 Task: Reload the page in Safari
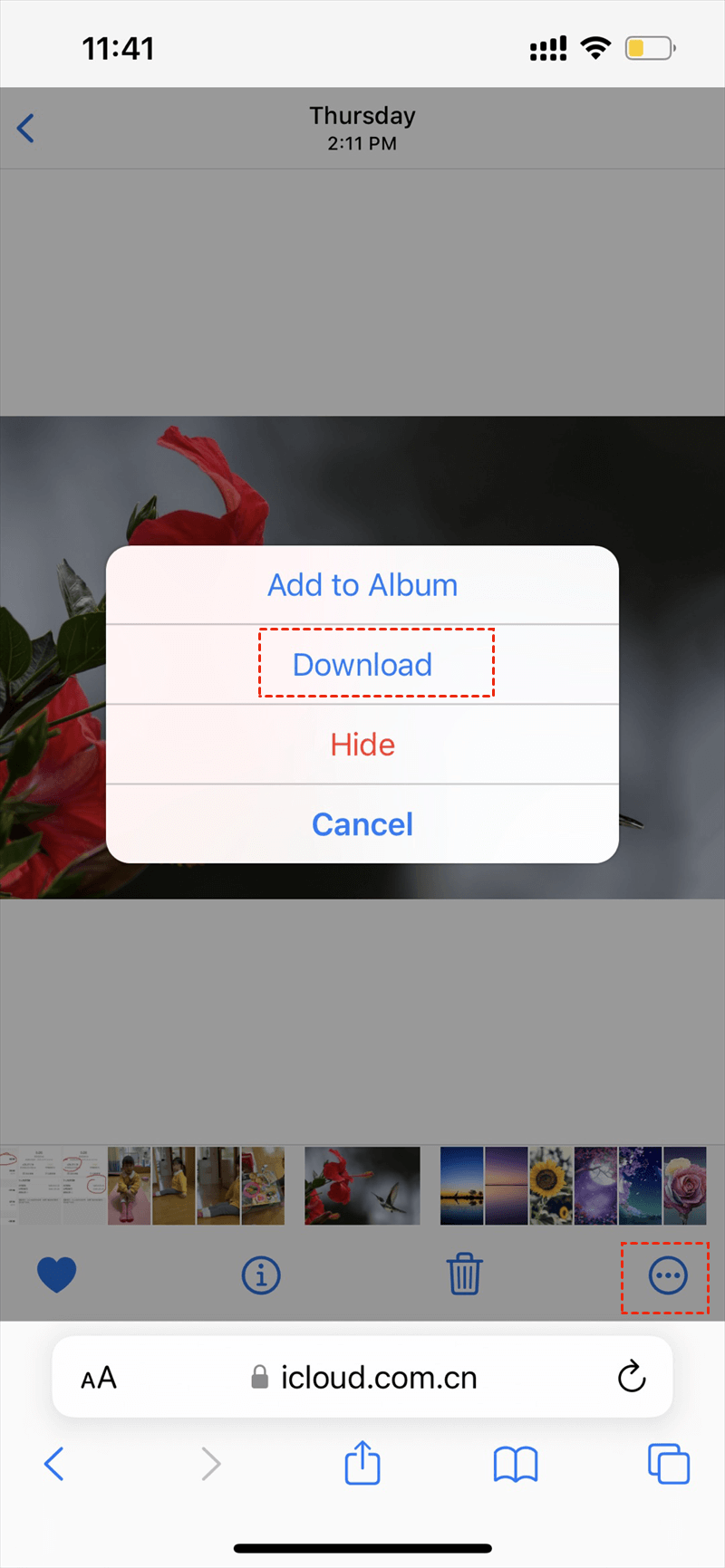(631, 1378)
